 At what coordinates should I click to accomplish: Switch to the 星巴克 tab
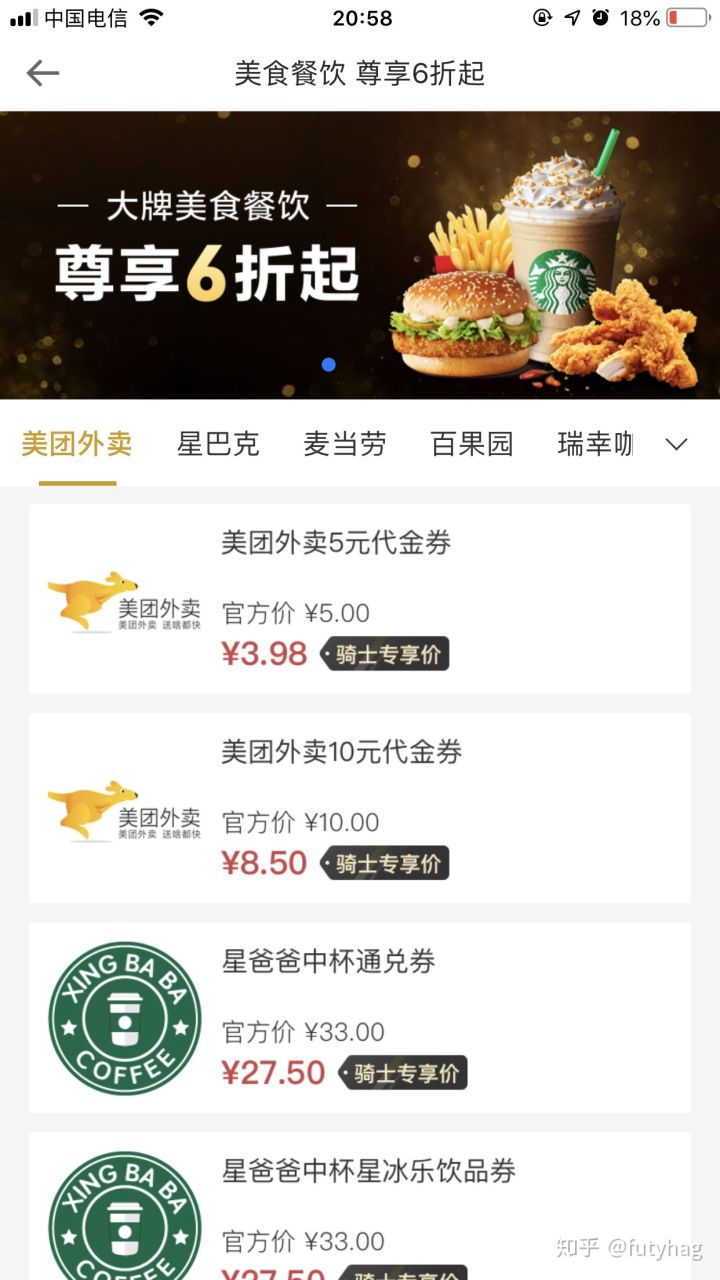point(218,444)
